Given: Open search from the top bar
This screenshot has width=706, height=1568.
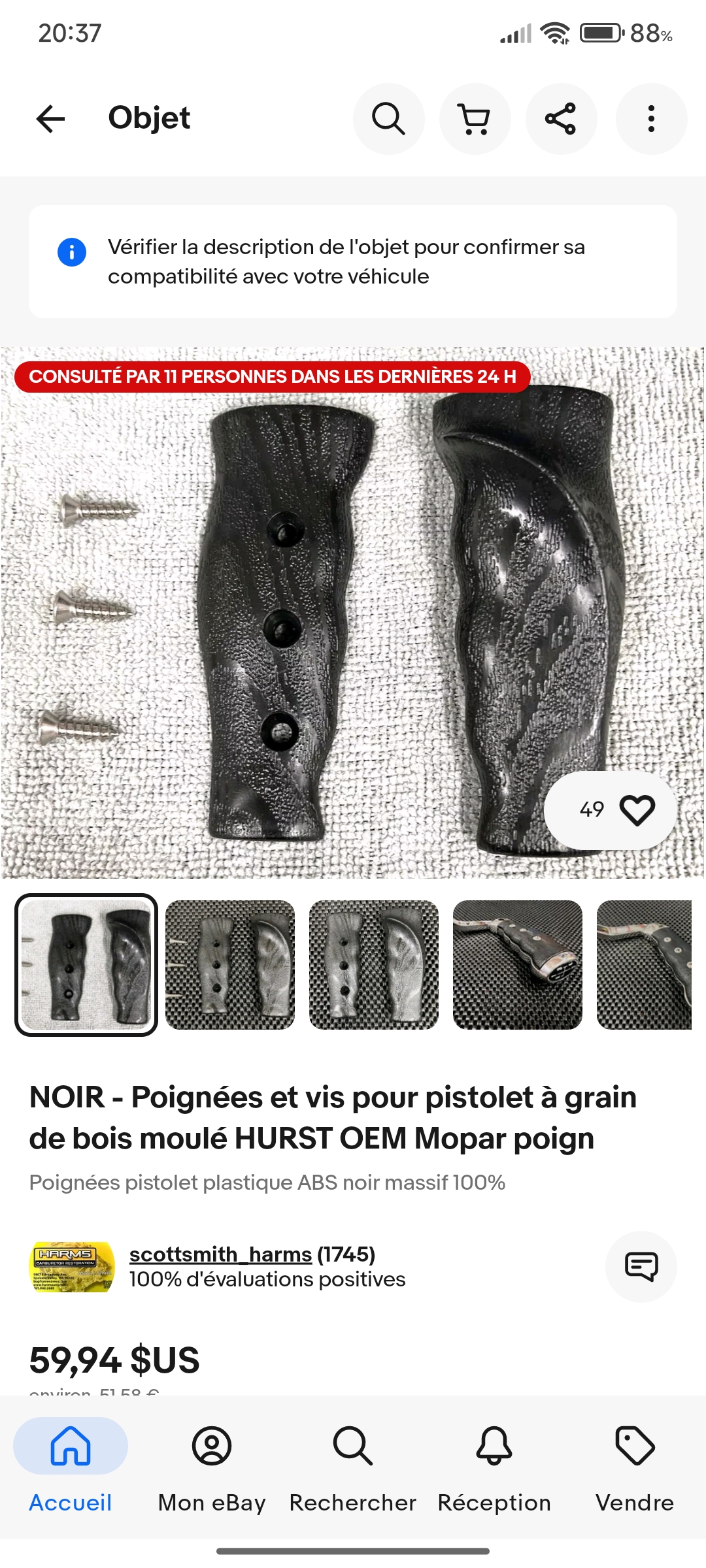Looking at the screenshot, I should 388,119.
